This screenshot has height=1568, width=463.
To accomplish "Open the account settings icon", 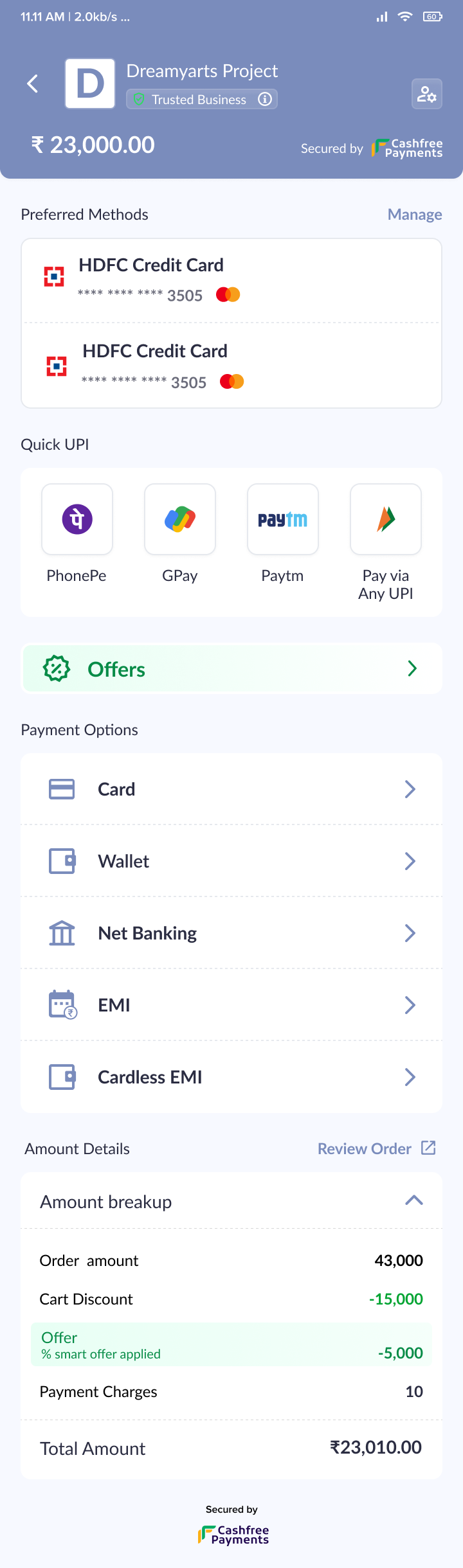I will coord(426,94).
